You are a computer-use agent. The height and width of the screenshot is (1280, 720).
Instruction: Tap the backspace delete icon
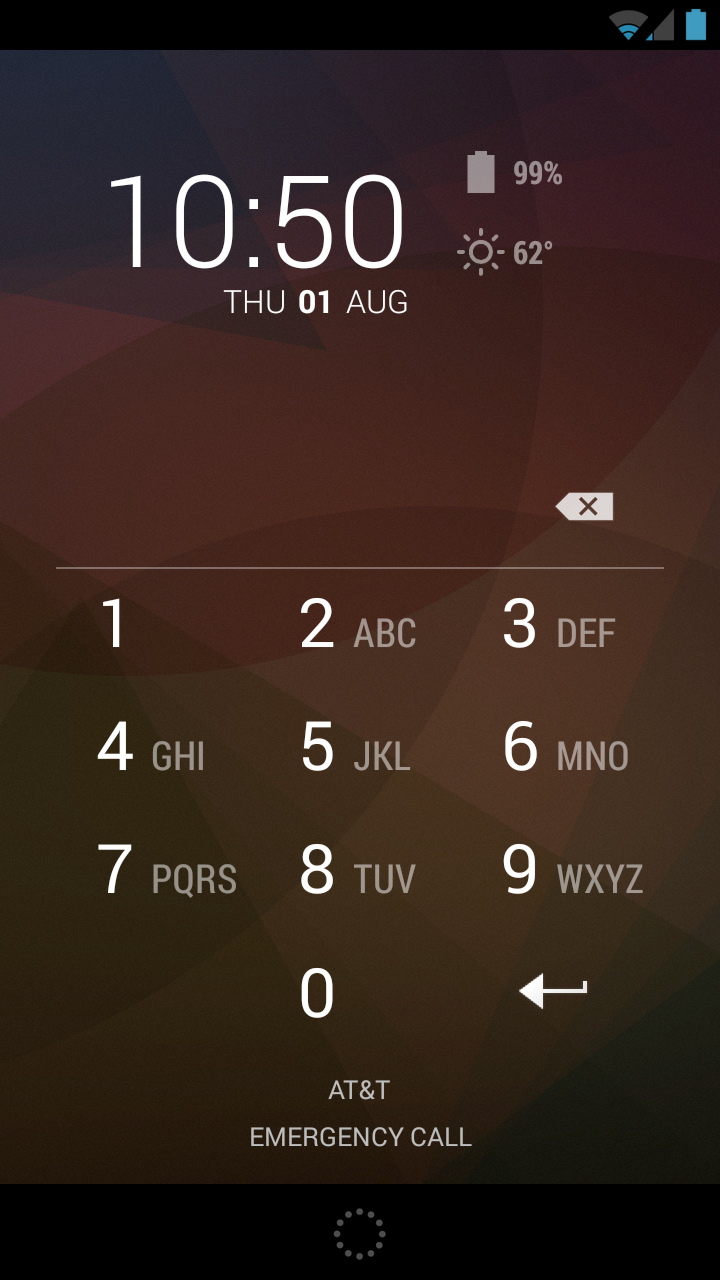point(583,506)
